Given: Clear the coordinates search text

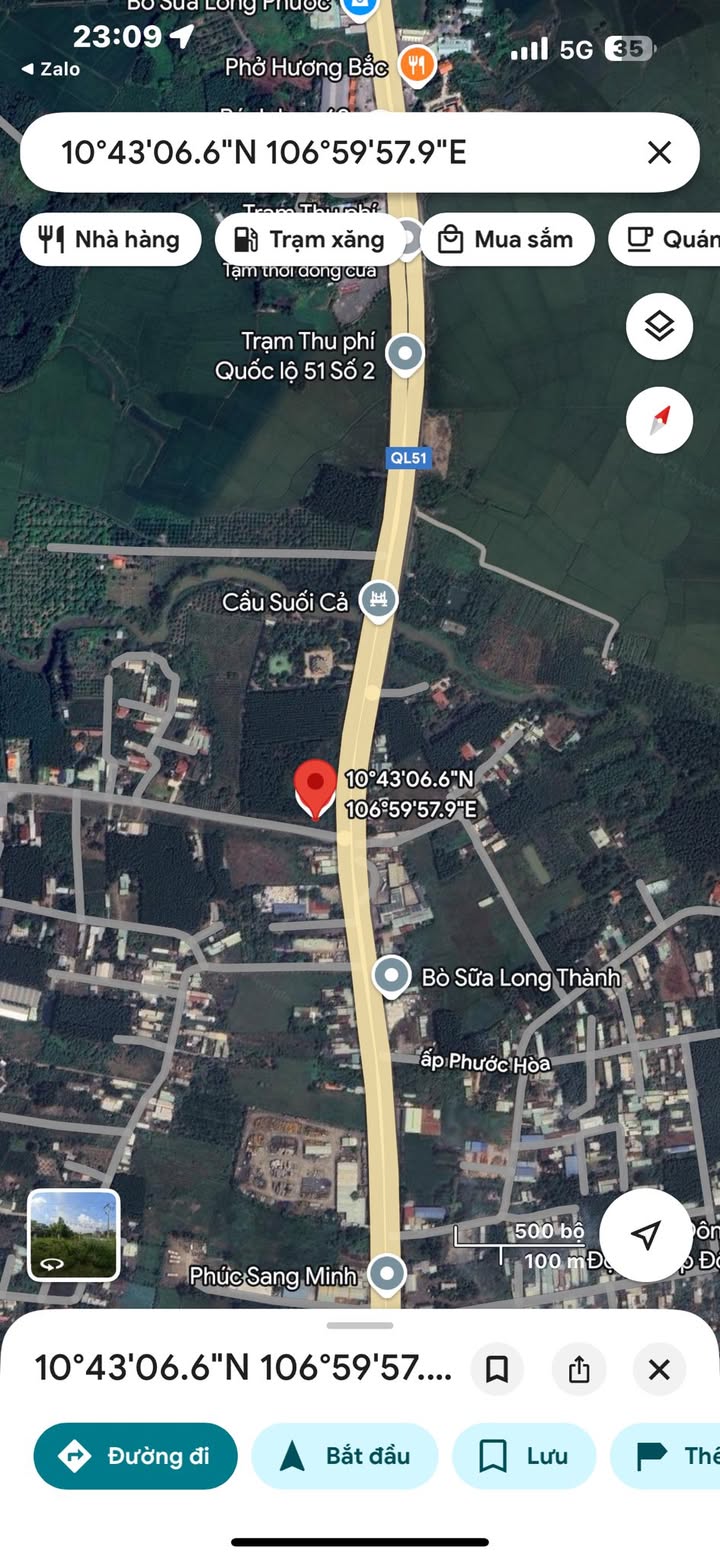Looking at the screenshot, I should [659, 152].
